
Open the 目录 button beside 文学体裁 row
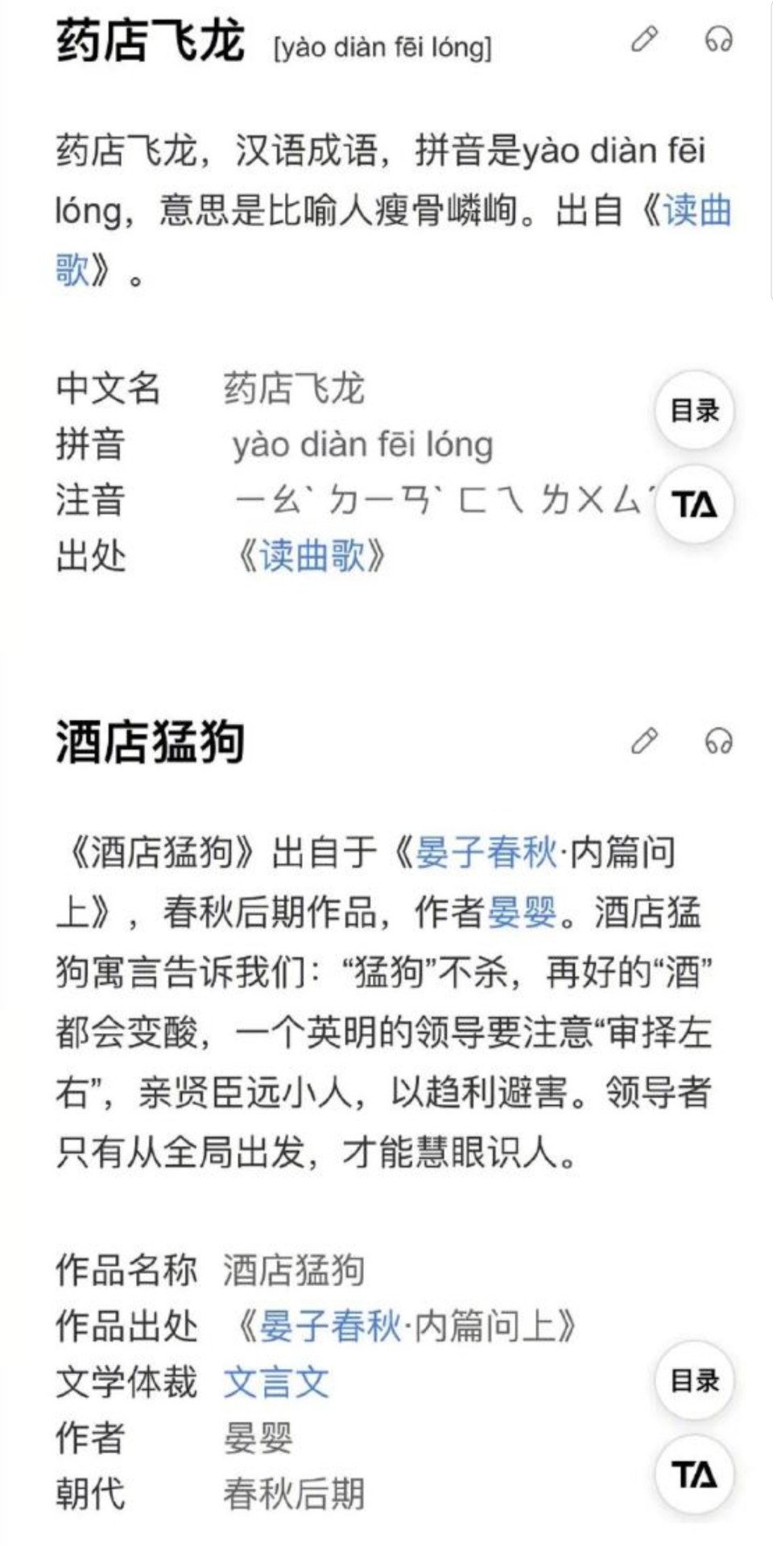point(694,1380)
